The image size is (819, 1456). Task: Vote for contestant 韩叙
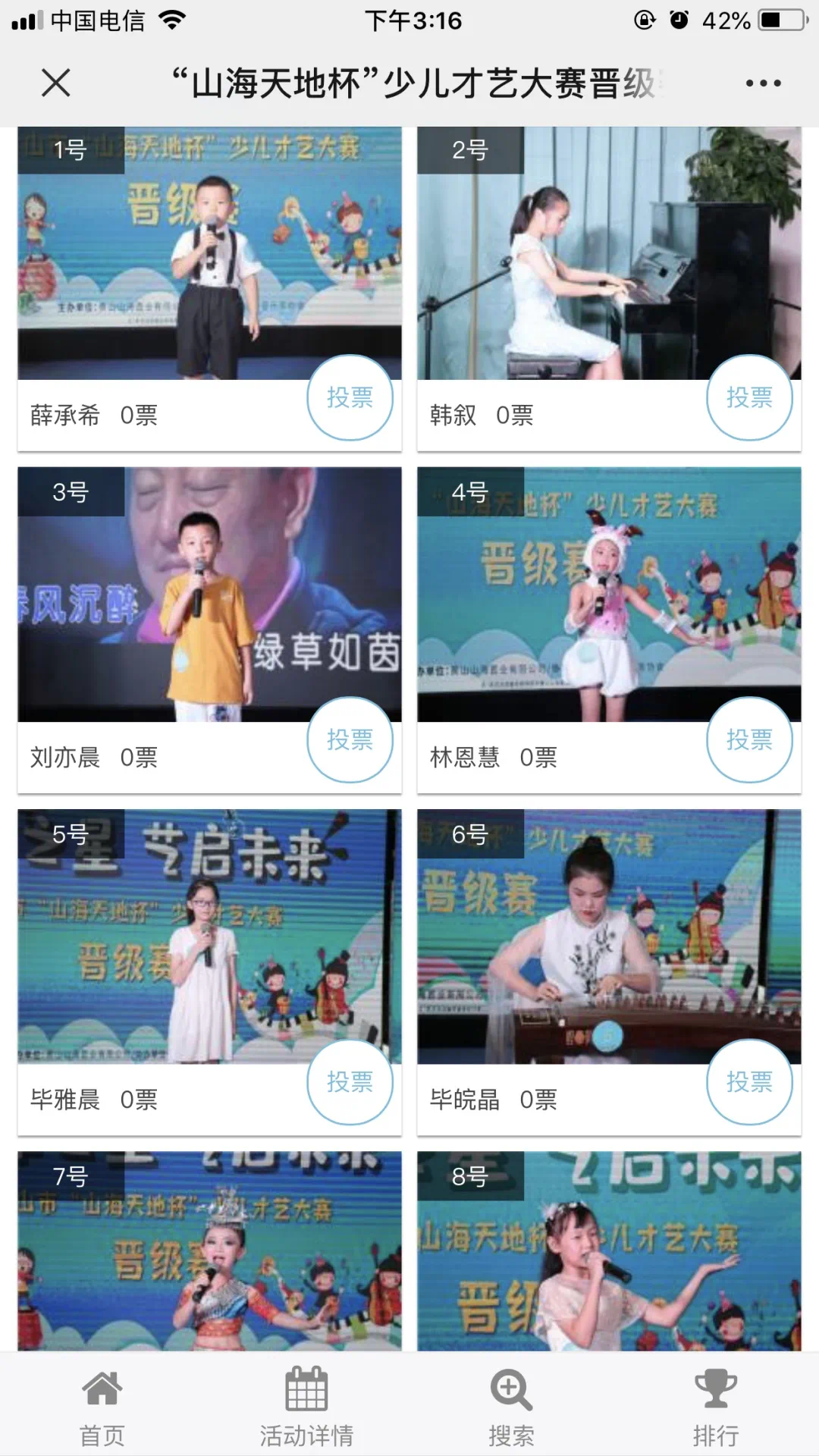pos(749,397)
